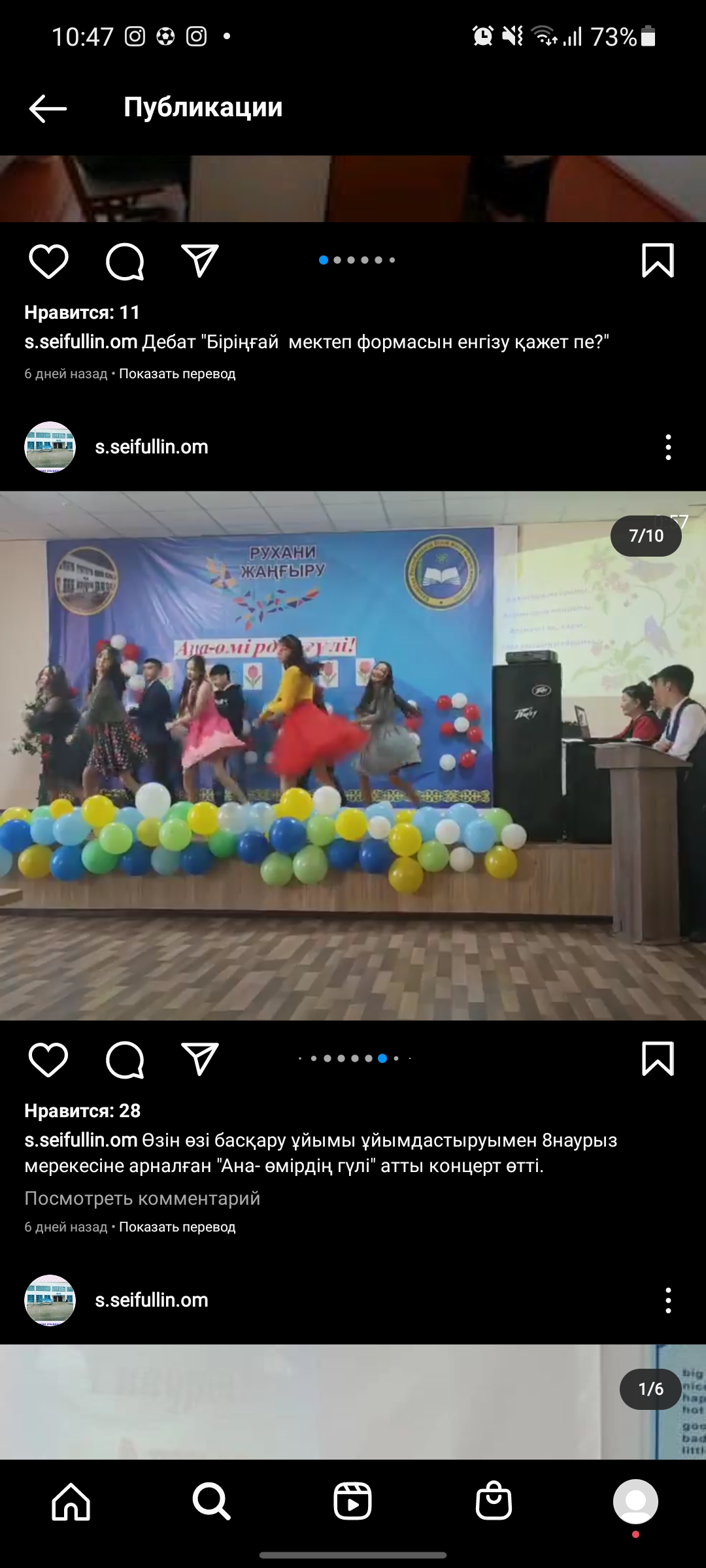This screenshot has height=1568, width=706.
Task: Open my profile tab
Action: [x=635, y=1501]
